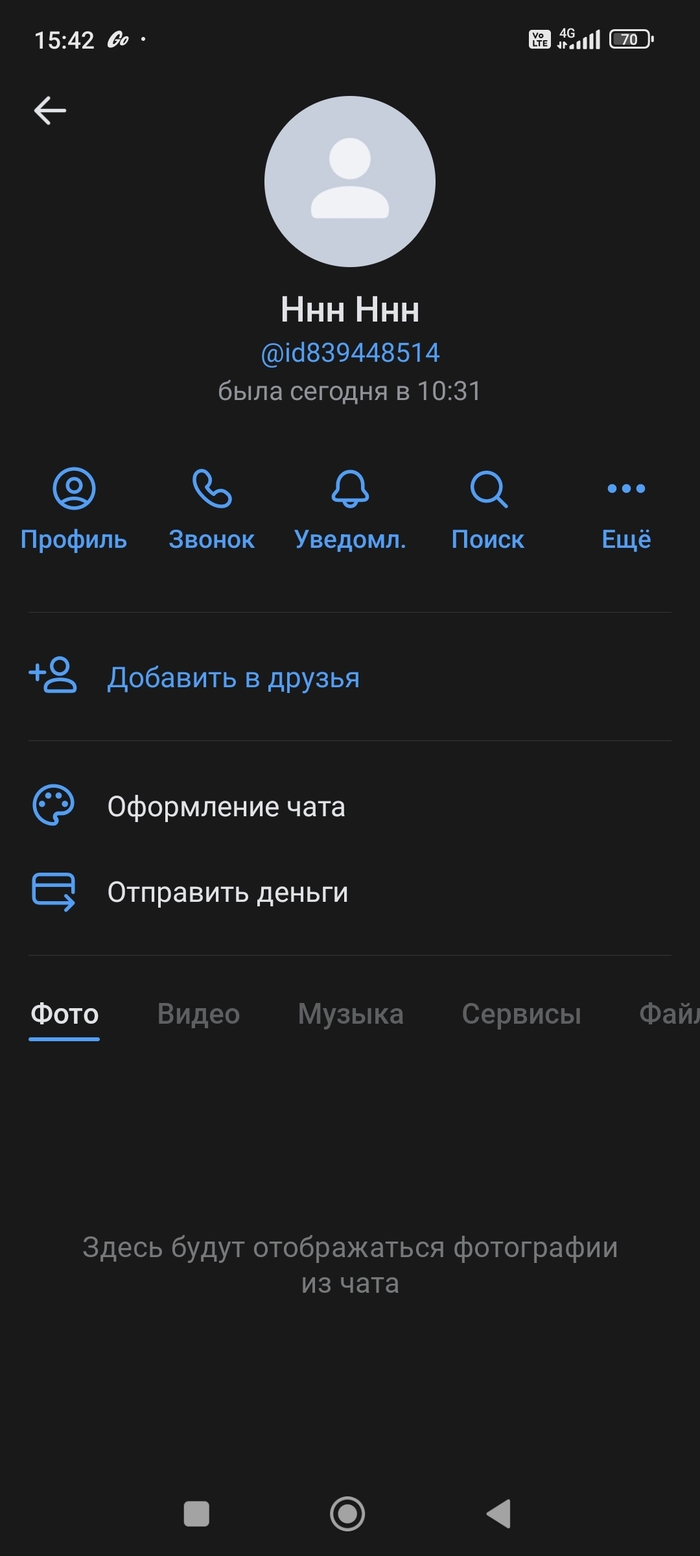Tap Поиск to search the chat
This screenshot has width=700, height=1556.
[x=488, y=509]
